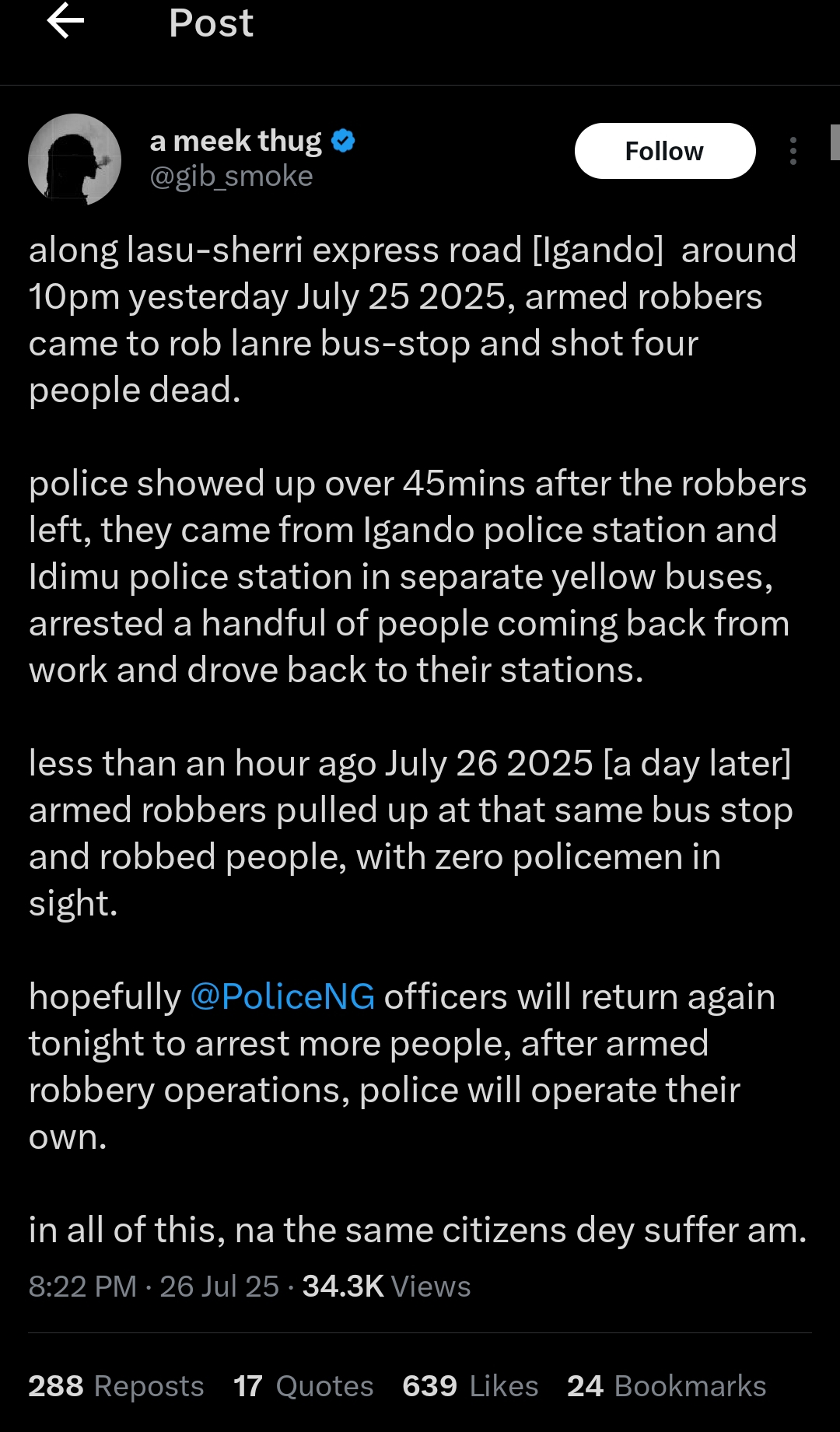The width and height of the screenshot is (840, 1432).
Task: Open the @PoliceNG mention link
Action: 282,997
